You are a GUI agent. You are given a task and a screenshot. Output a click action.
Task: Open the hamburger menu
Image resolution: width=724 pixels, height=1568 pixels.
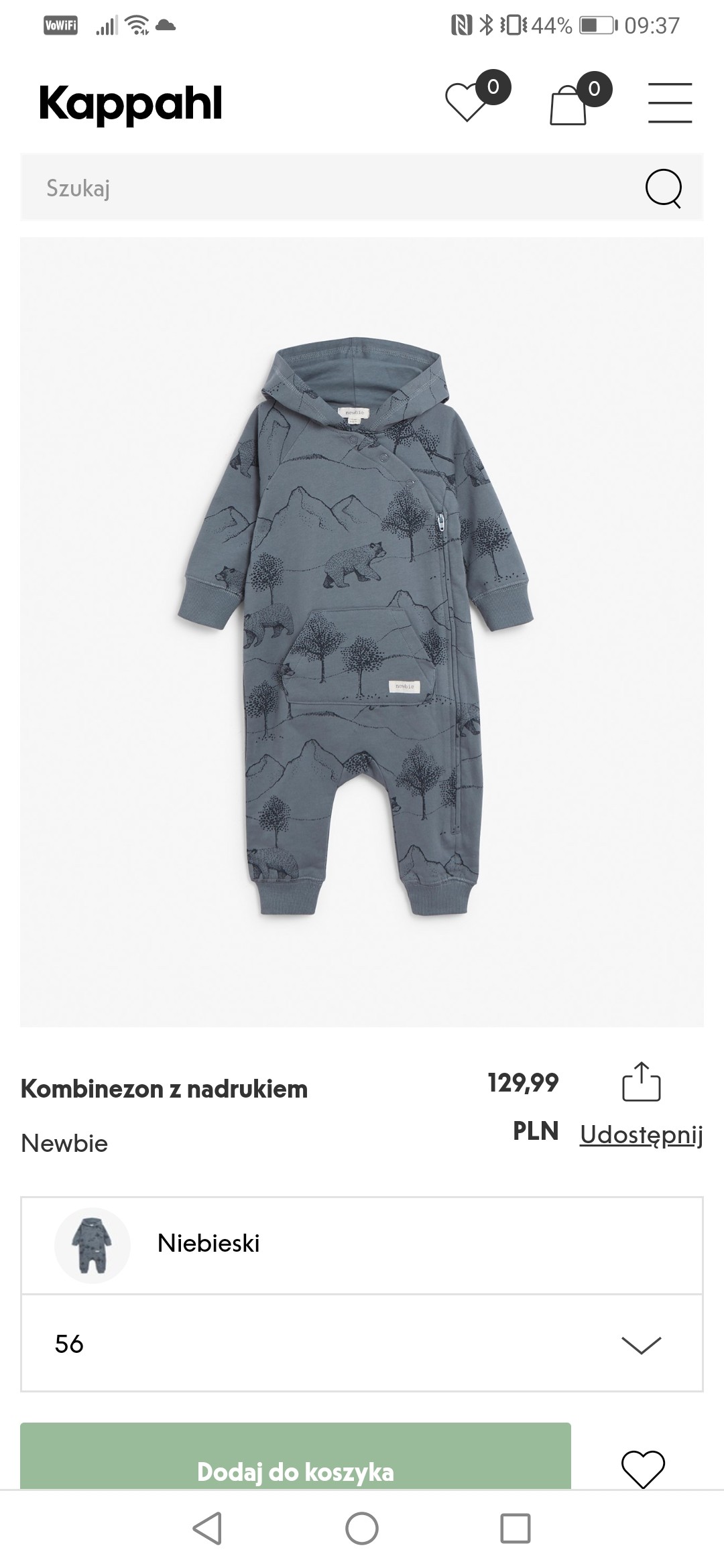coord(670,103)
